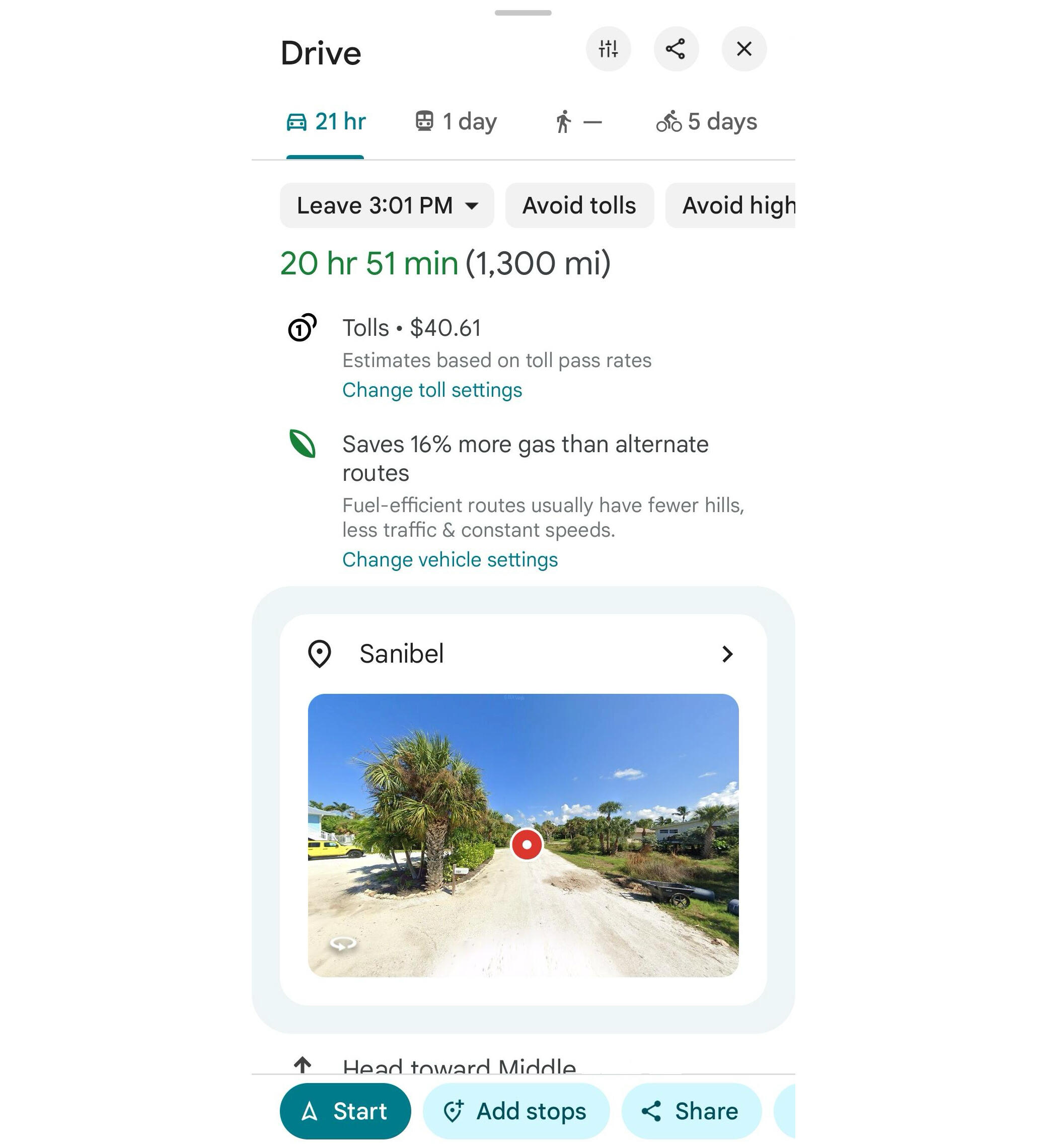Open route options filter icon
The height and width of the screenshot is (1148, 1047).
click(608, 49)
